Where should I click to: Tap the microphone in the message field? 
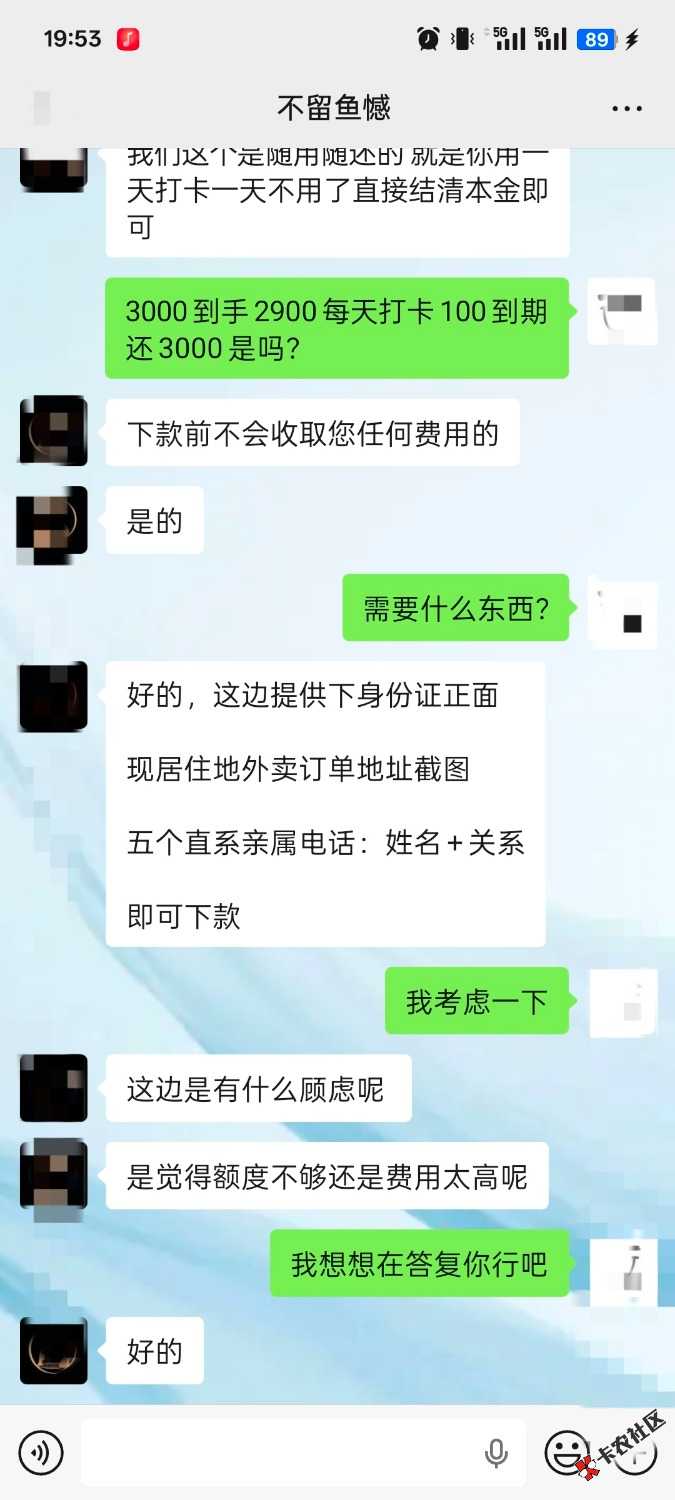point(496,1453)
